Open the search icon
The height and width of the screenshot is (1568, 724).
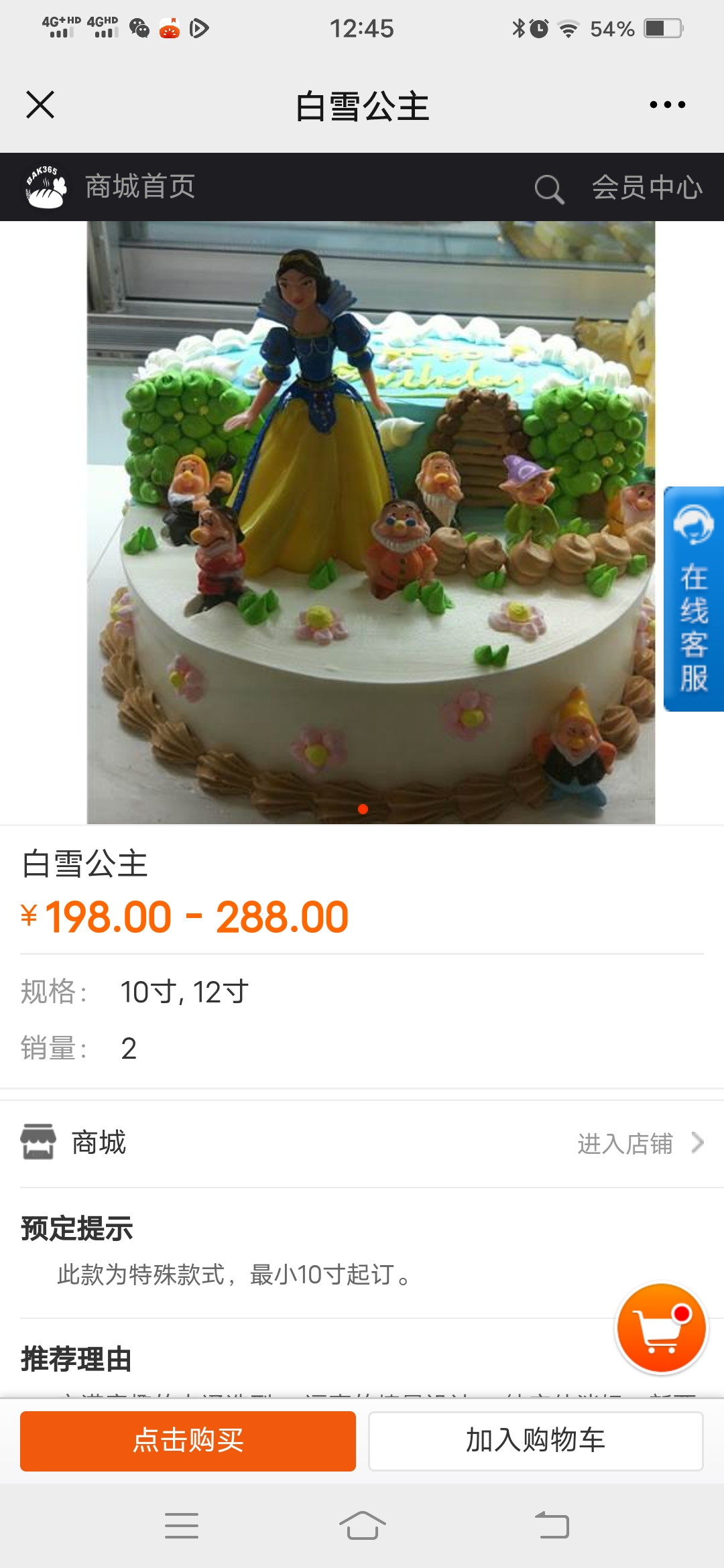point(549,189)
